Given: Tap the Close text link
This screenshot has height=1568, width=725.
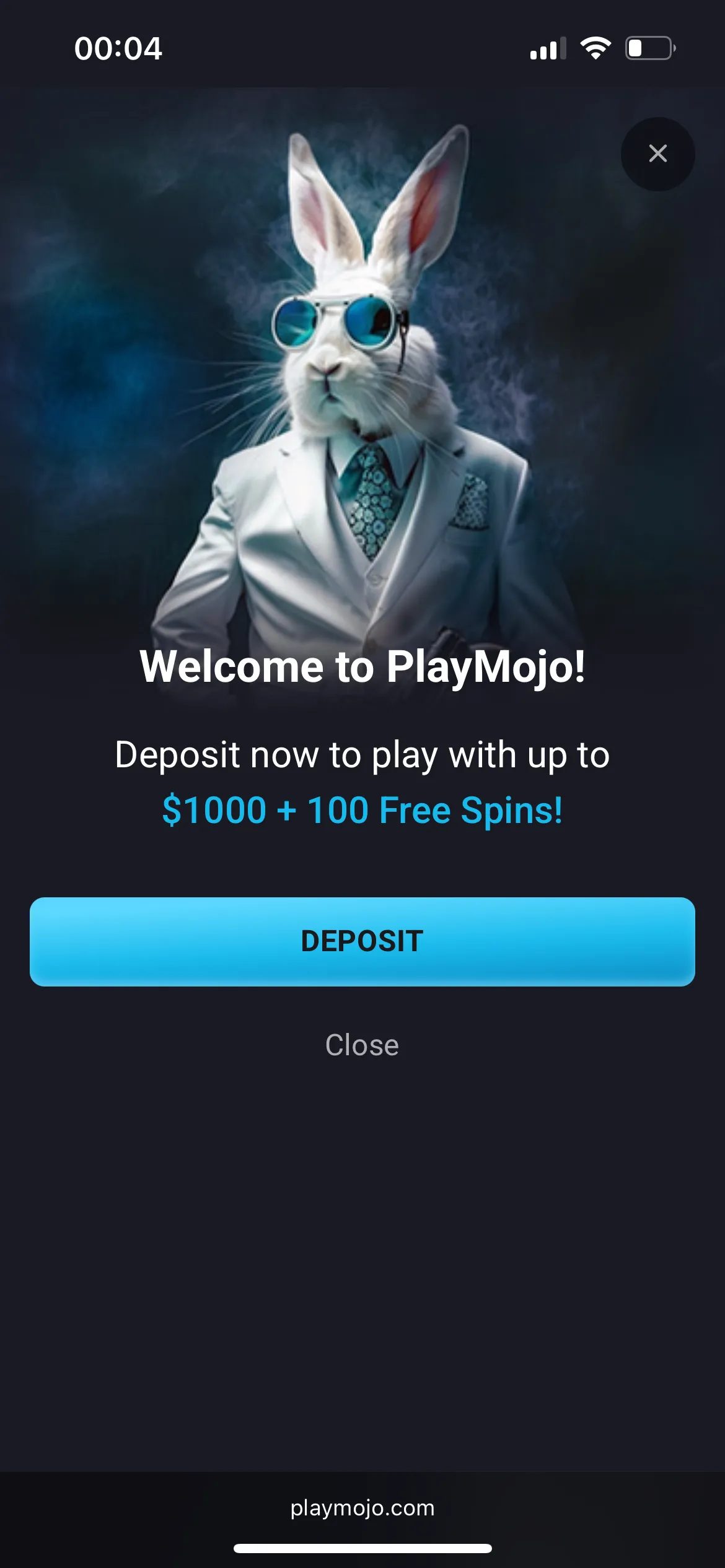Looking at the screenshot, I should pyautogui.click(x=362, y=1045).
